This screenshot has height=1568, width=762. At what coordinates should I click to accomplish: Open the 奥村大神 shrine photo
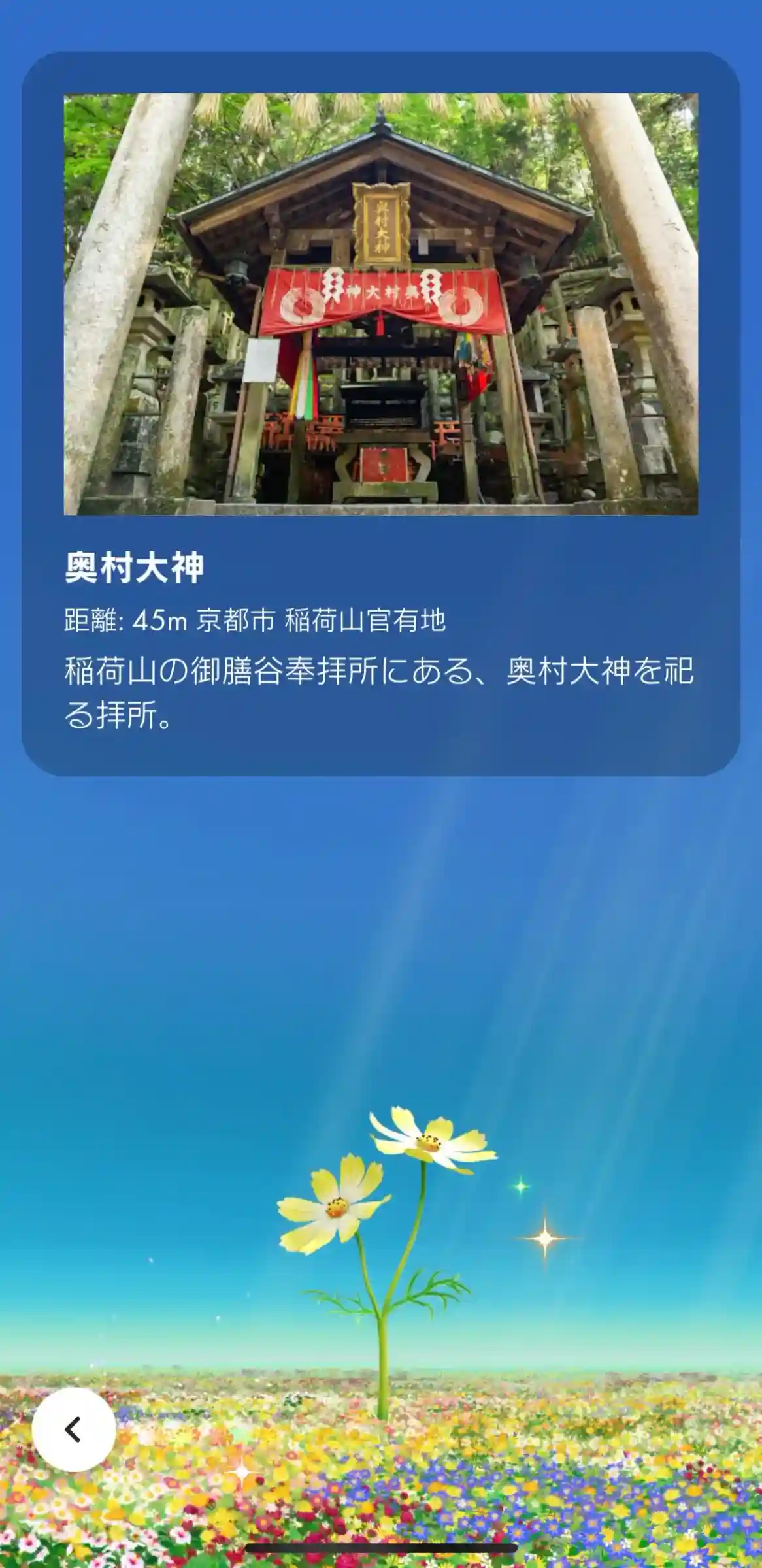pos(380,304)
